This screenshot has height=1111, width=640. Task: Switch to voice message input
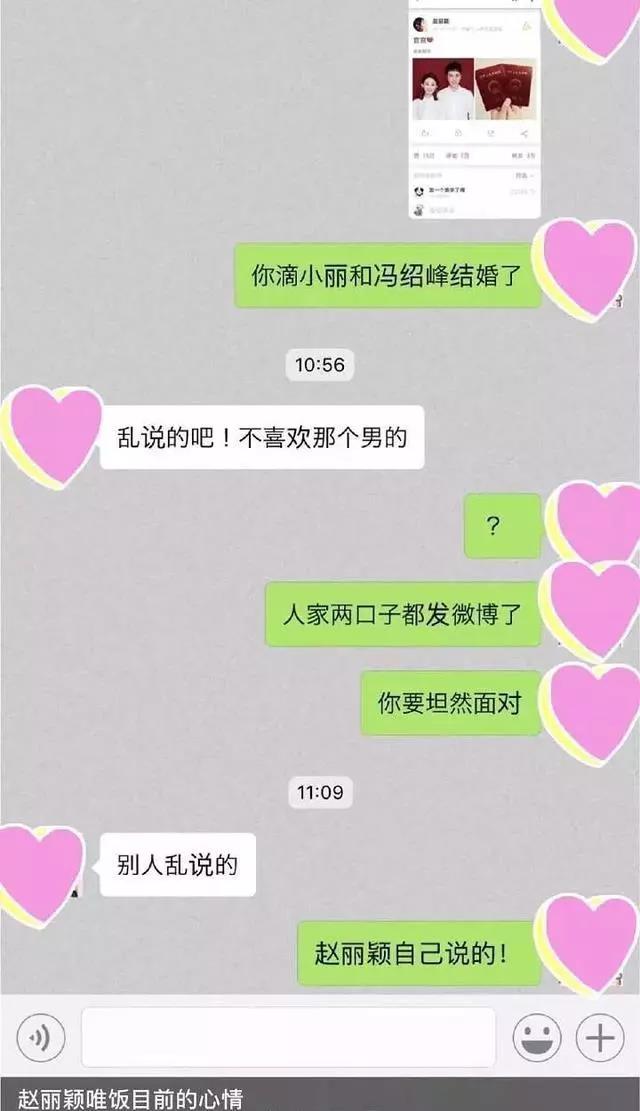point(41,1039)
